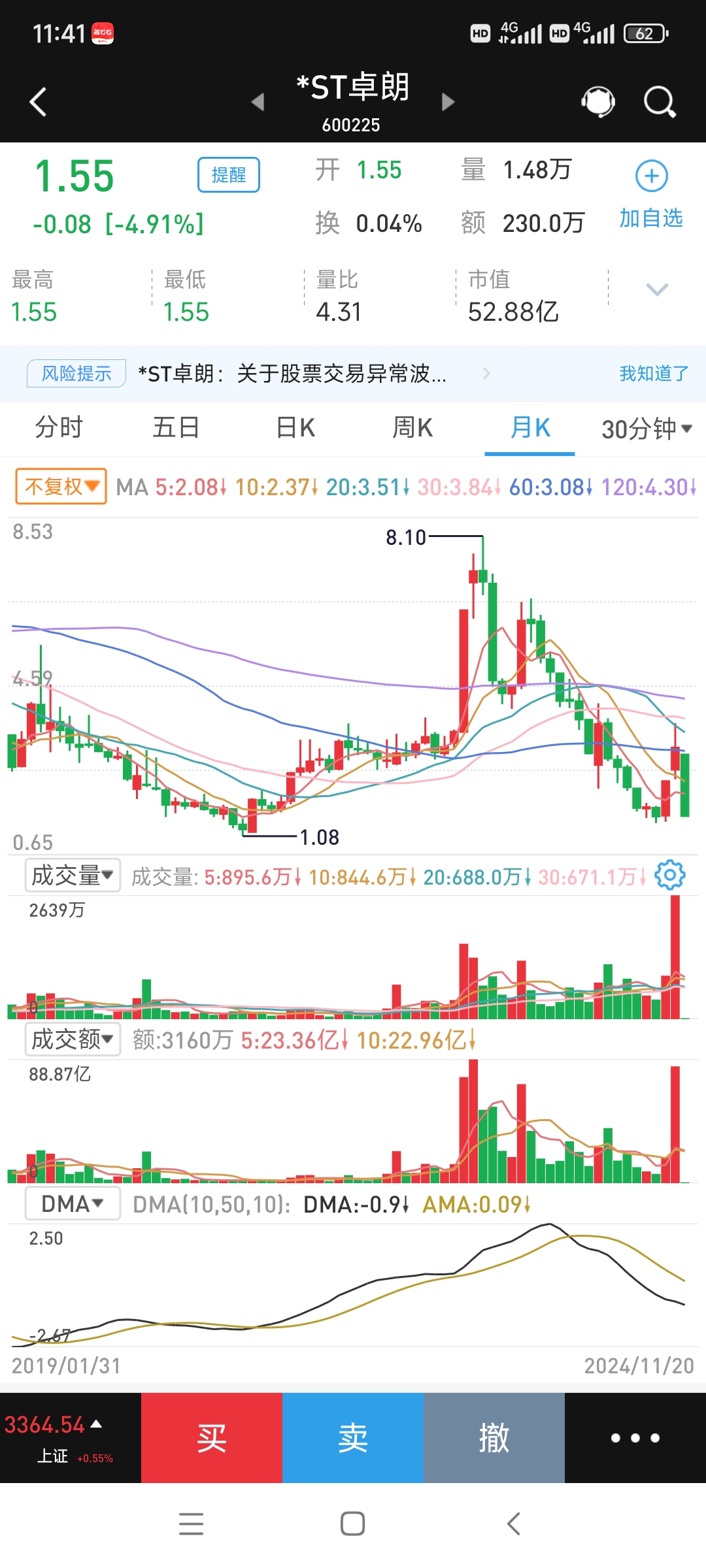Open the 不复权 adjustment dropdown

61,487
